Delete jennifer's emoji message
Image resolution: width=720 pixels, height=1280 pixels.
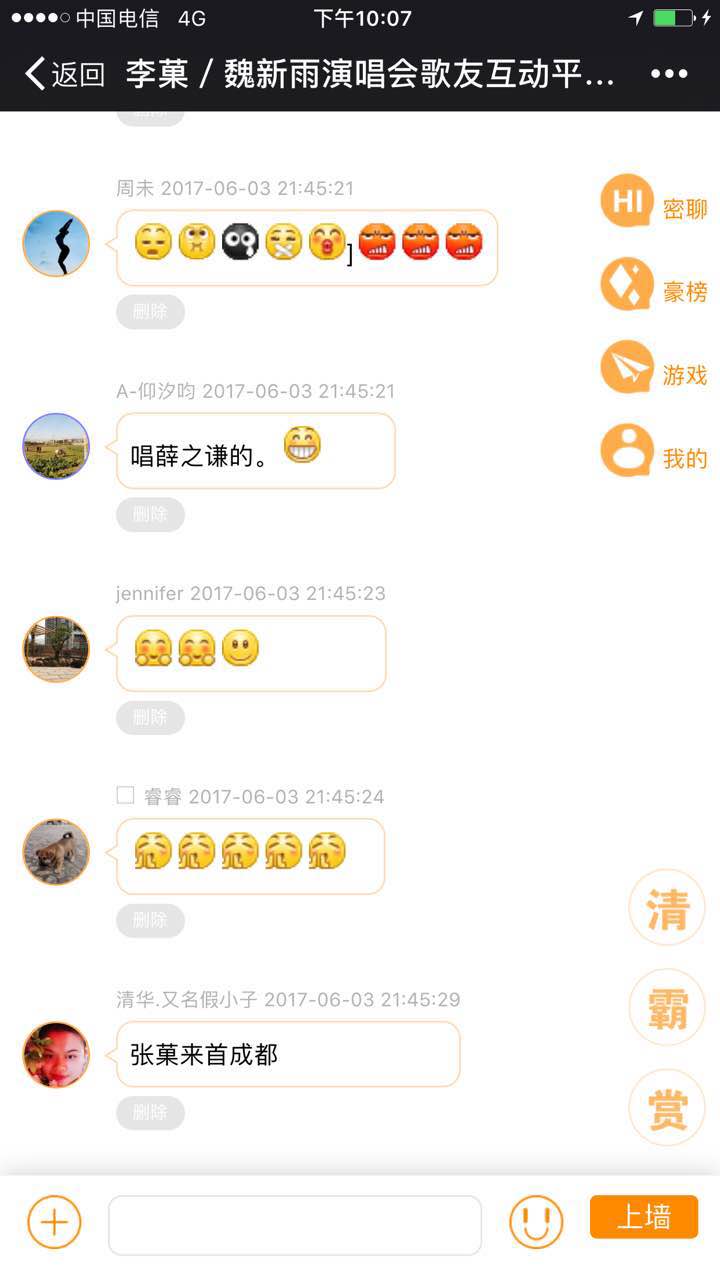[x=150, y=717]
